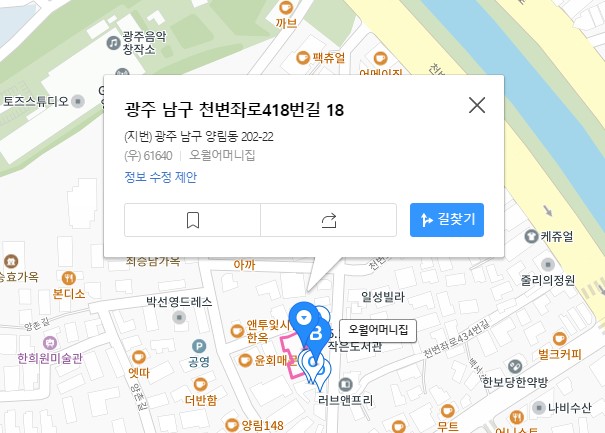
Task: Start directions with 길찾기
Action: [x=447, y=220]
